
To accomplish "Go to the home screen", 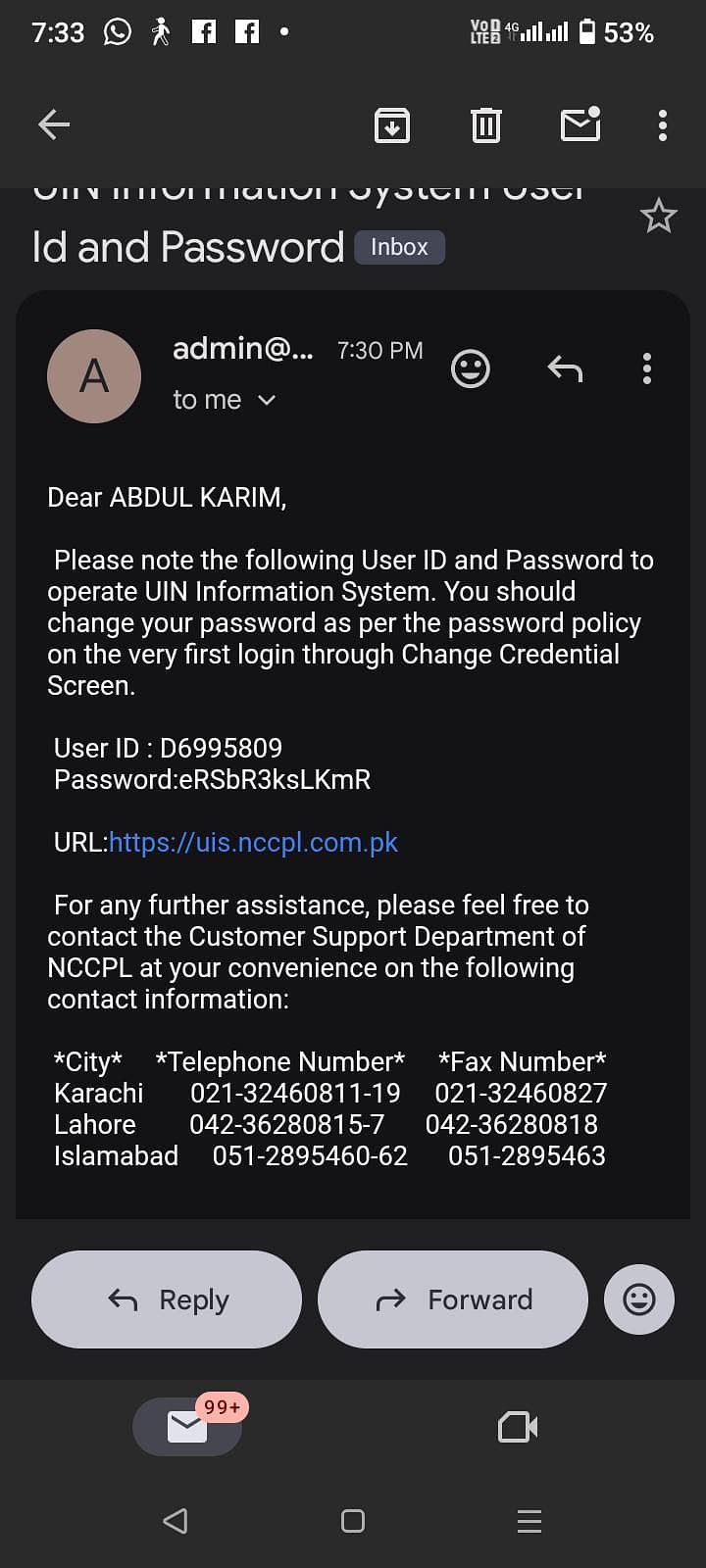I will (x=353, y=1521).
